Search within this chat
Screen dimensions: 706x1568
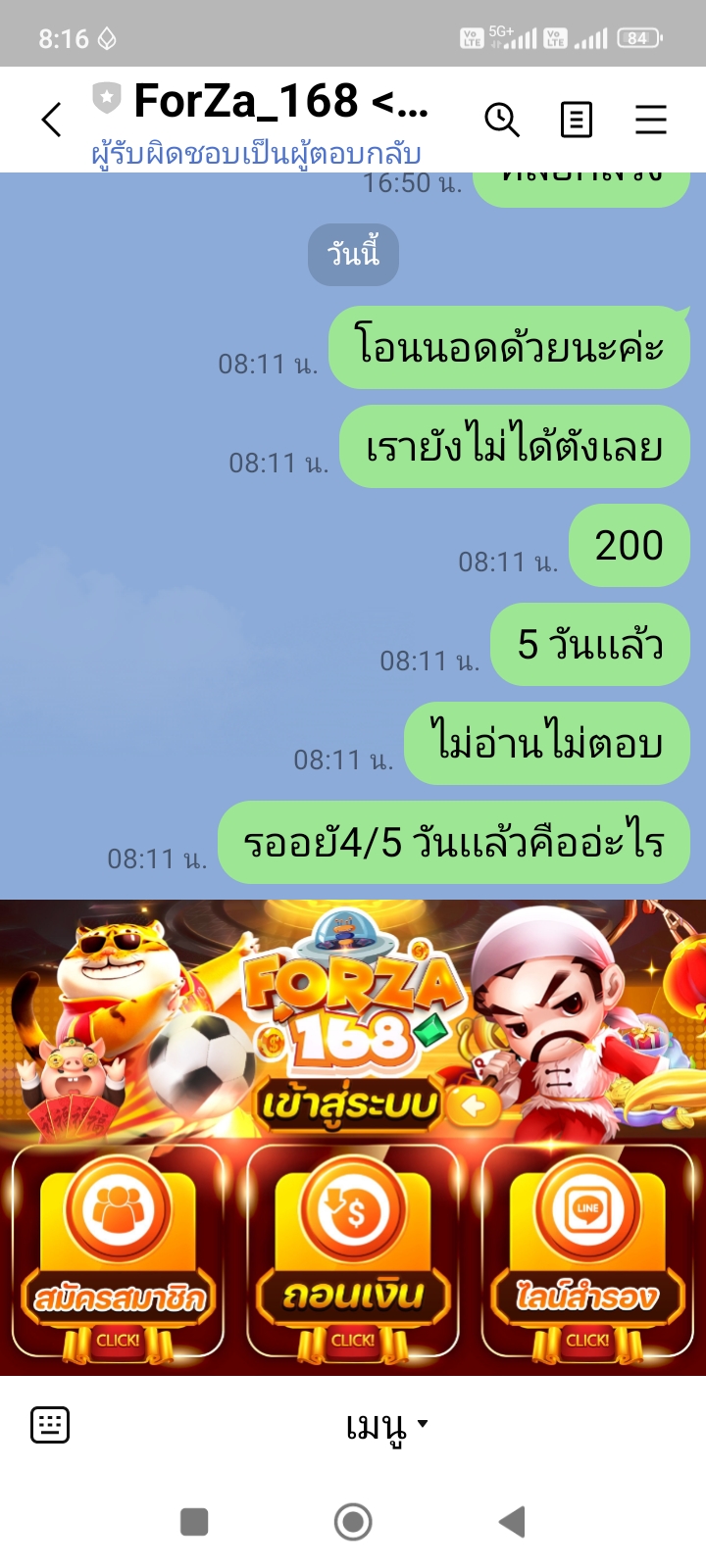[x=502, y=120]
